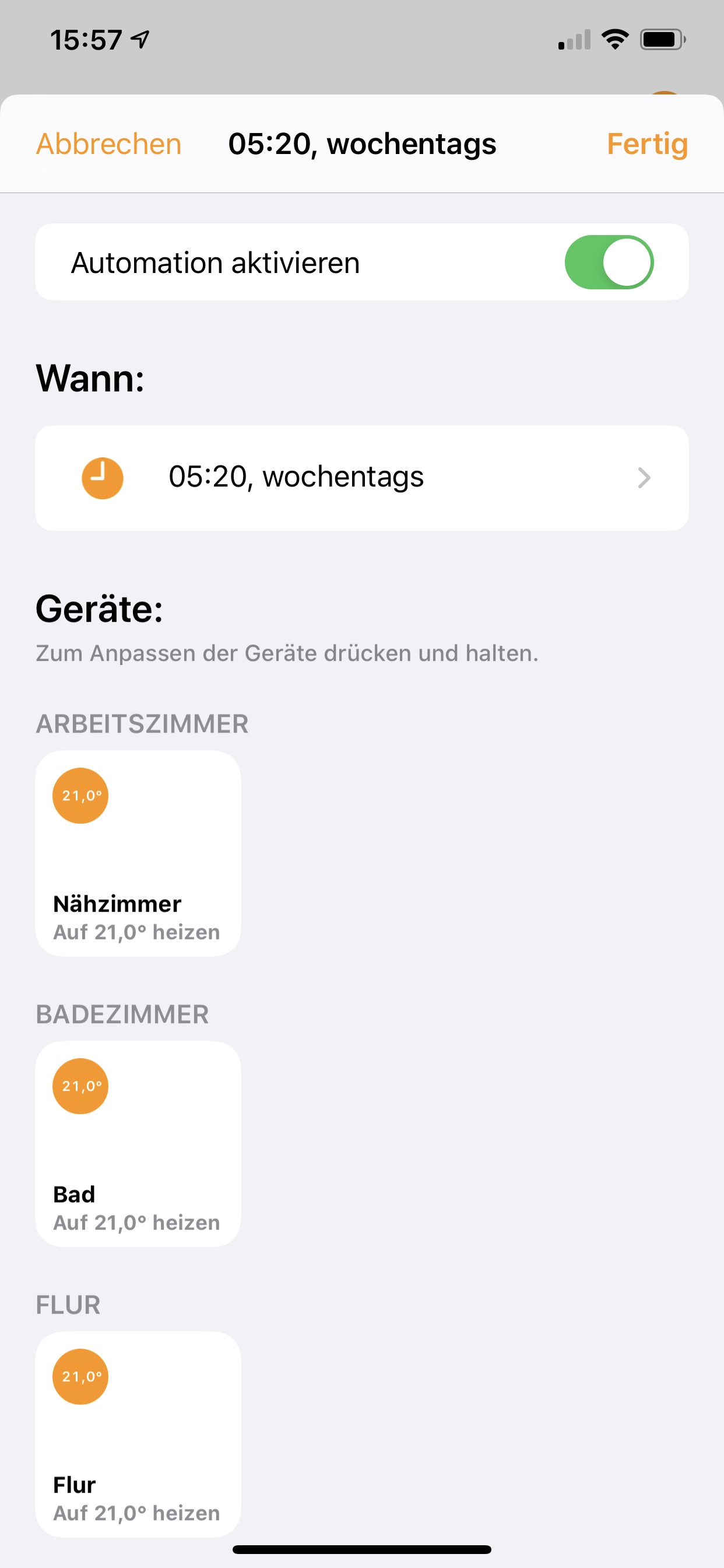This screenshot has width=724, height=1568.
Task: Select the Bad thermostat tile
Action: tap(138, 1143)
